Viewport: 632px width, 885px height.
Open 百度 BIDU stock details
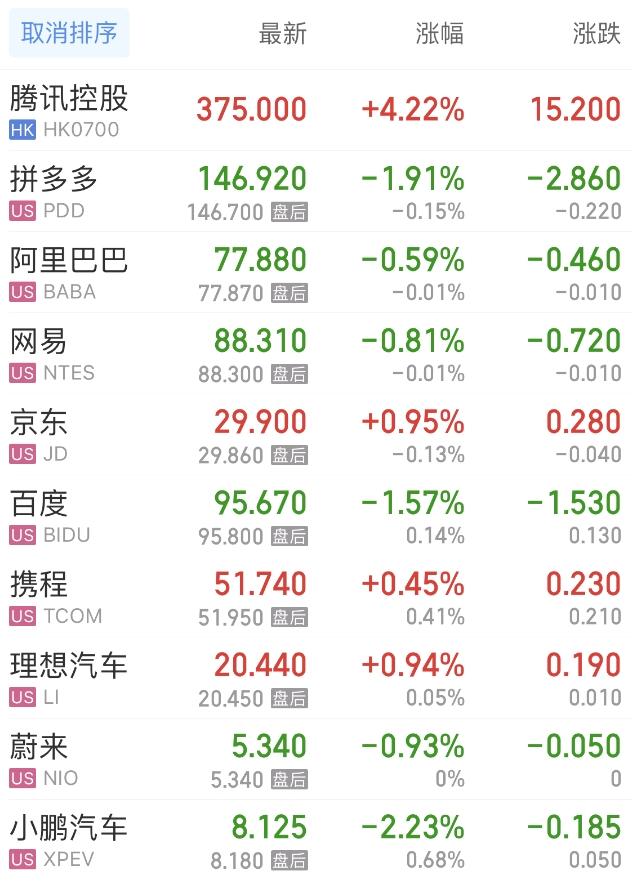(40, 516)
